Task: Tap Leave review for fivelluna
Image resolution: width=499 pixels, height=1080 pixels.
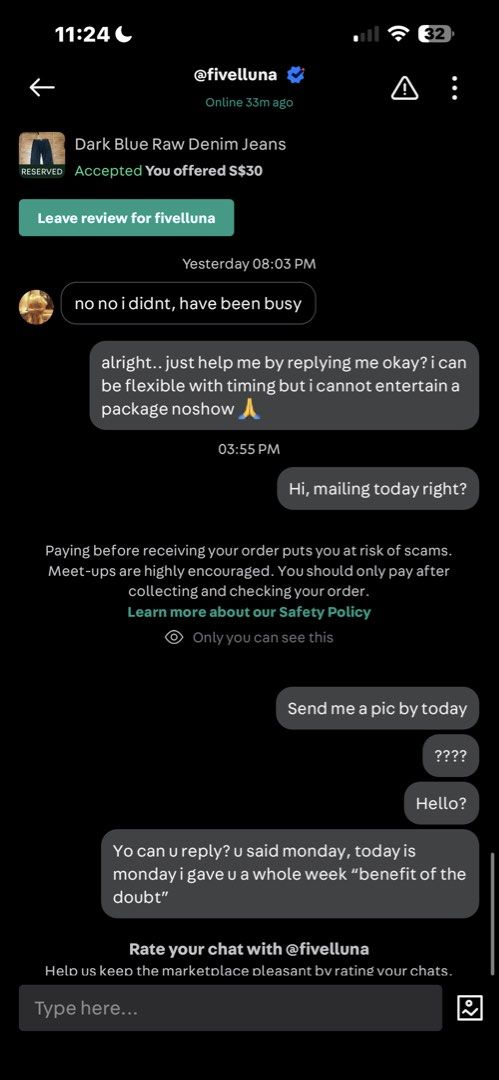Action: [126, 218]
